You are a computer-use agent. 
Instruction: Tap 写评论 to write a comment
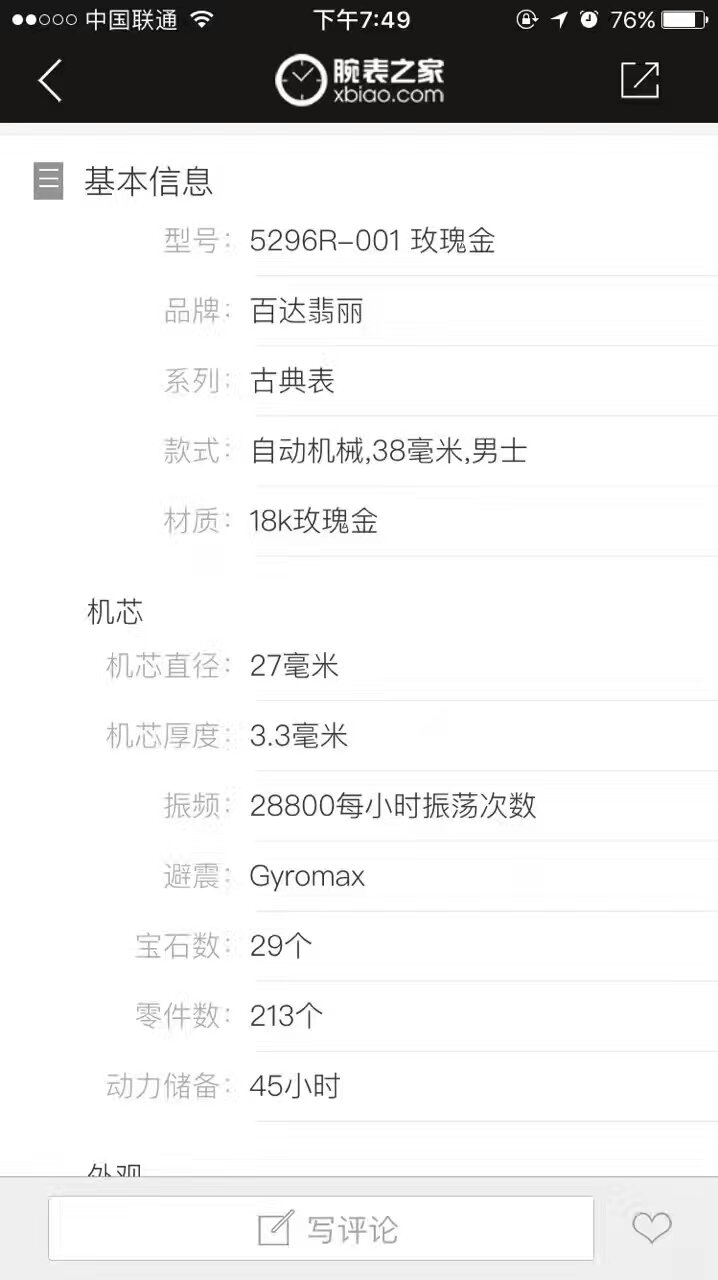(321, 1228)
